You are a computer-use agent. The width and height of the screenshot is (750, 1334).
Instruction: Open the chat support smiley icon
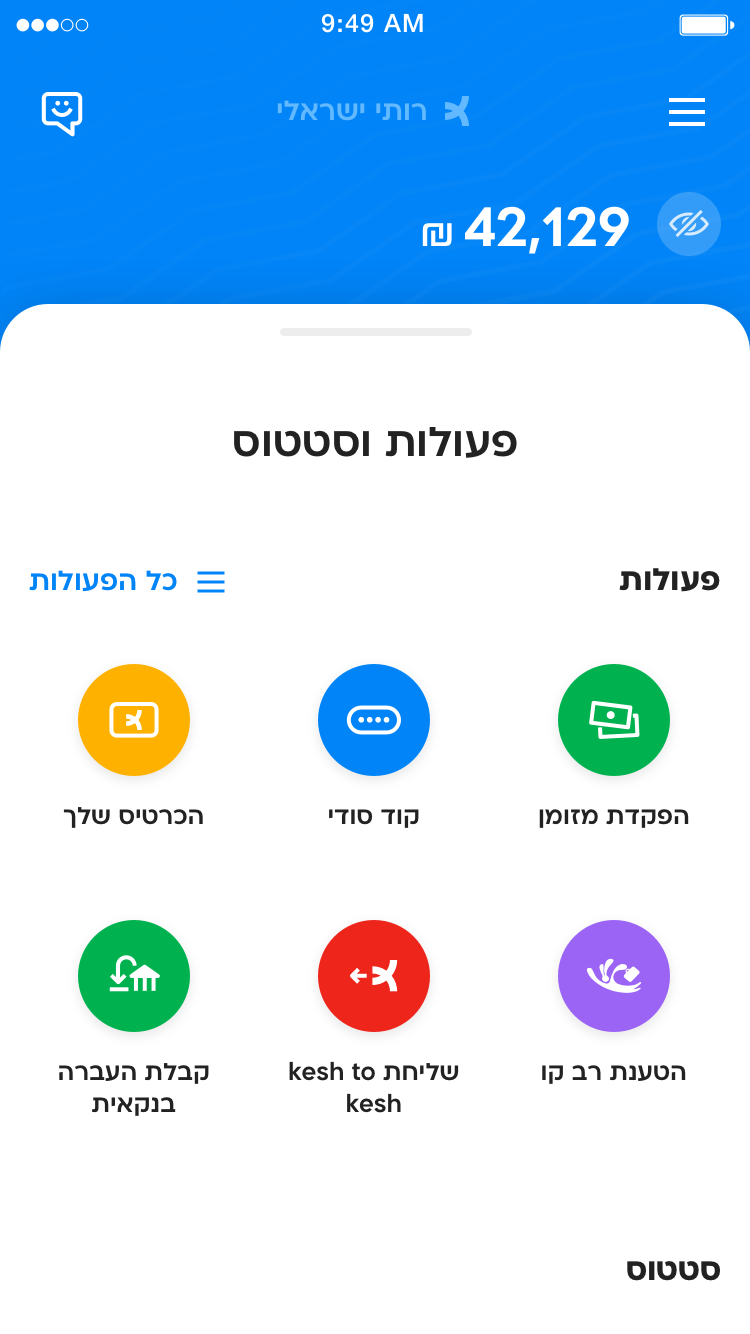(x=62, y=112)
